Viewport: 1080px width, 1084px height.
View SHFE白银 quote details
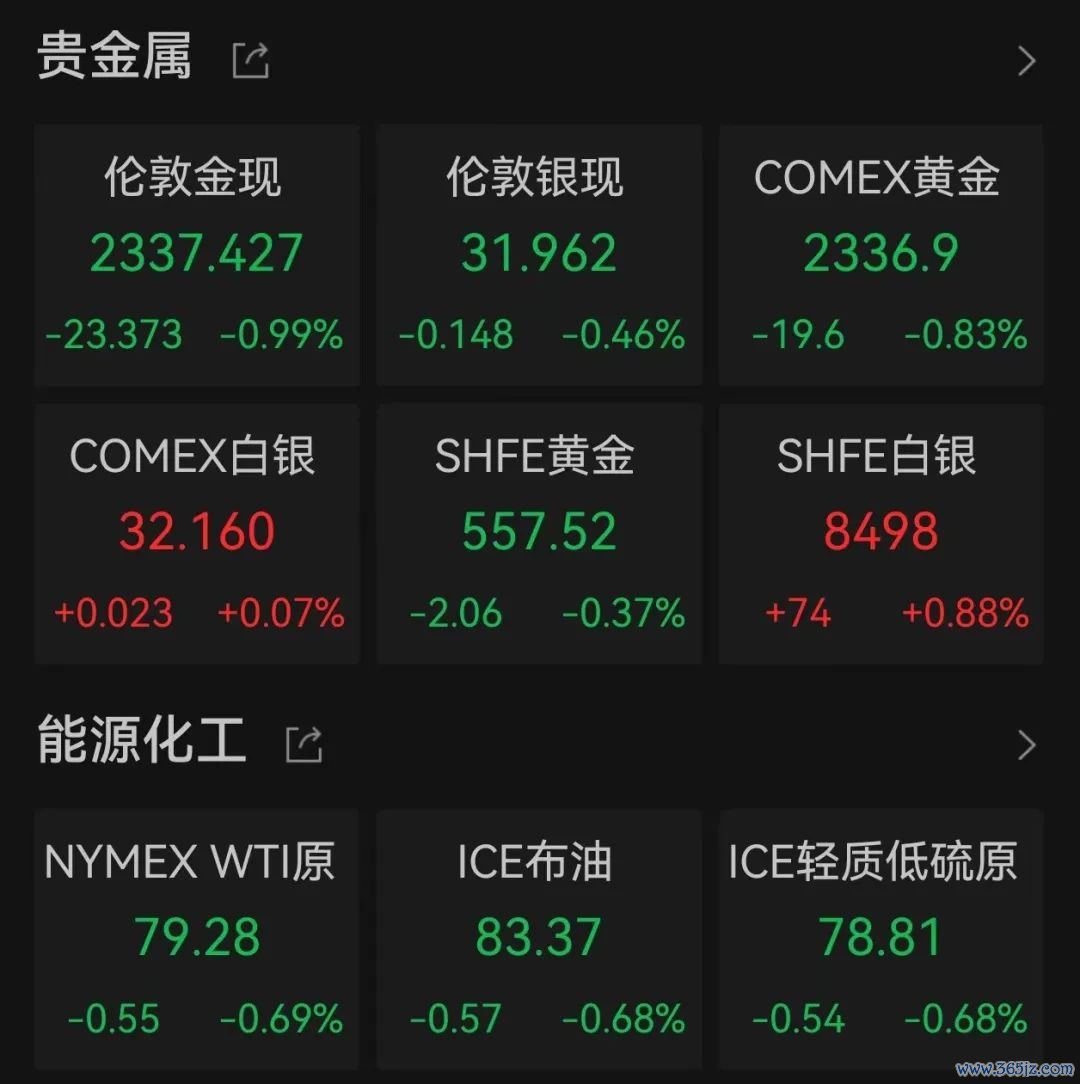tap(881, 533)
